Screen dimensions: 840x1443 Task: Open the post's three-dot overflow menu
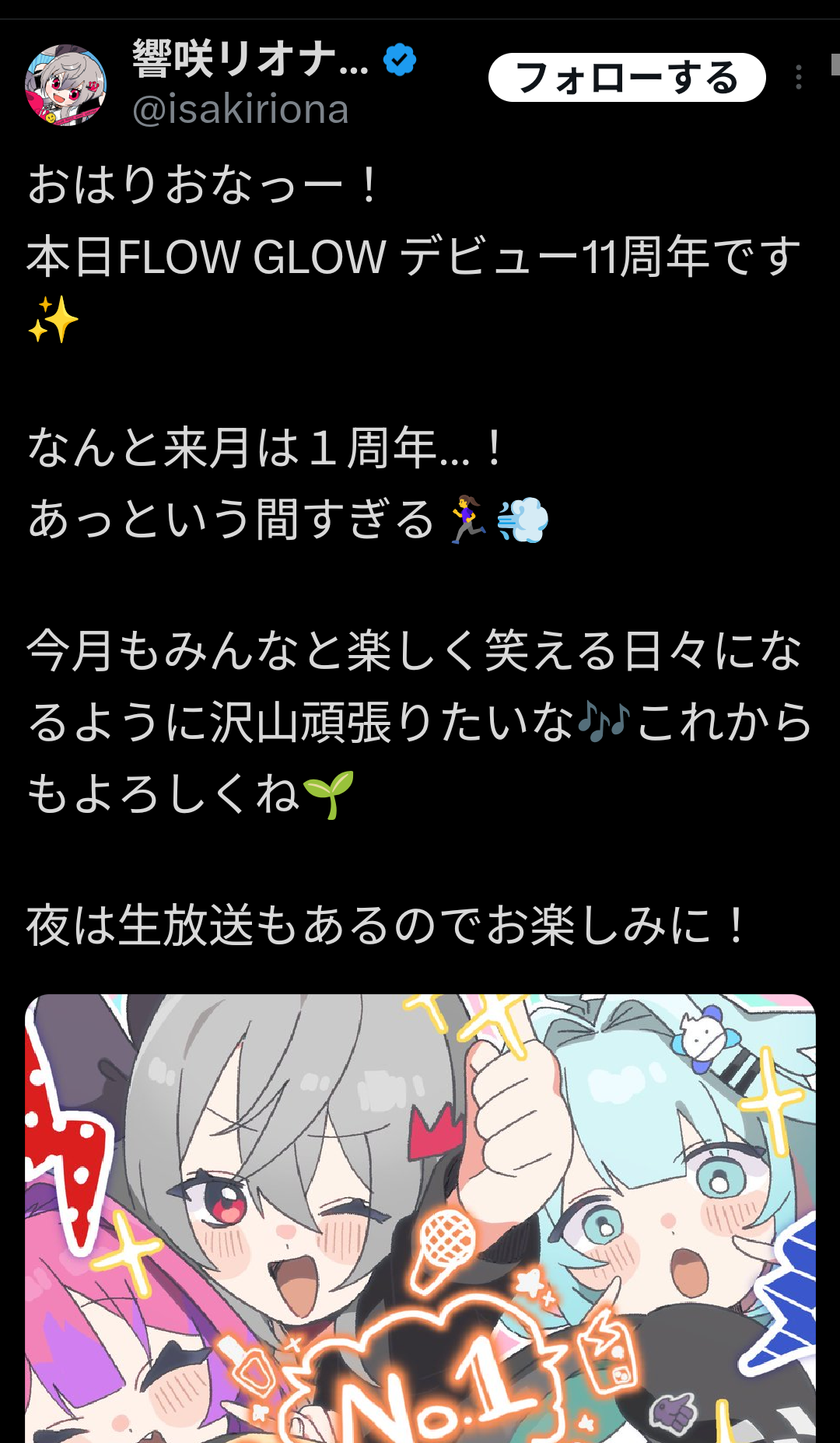(x=798, y=78)
